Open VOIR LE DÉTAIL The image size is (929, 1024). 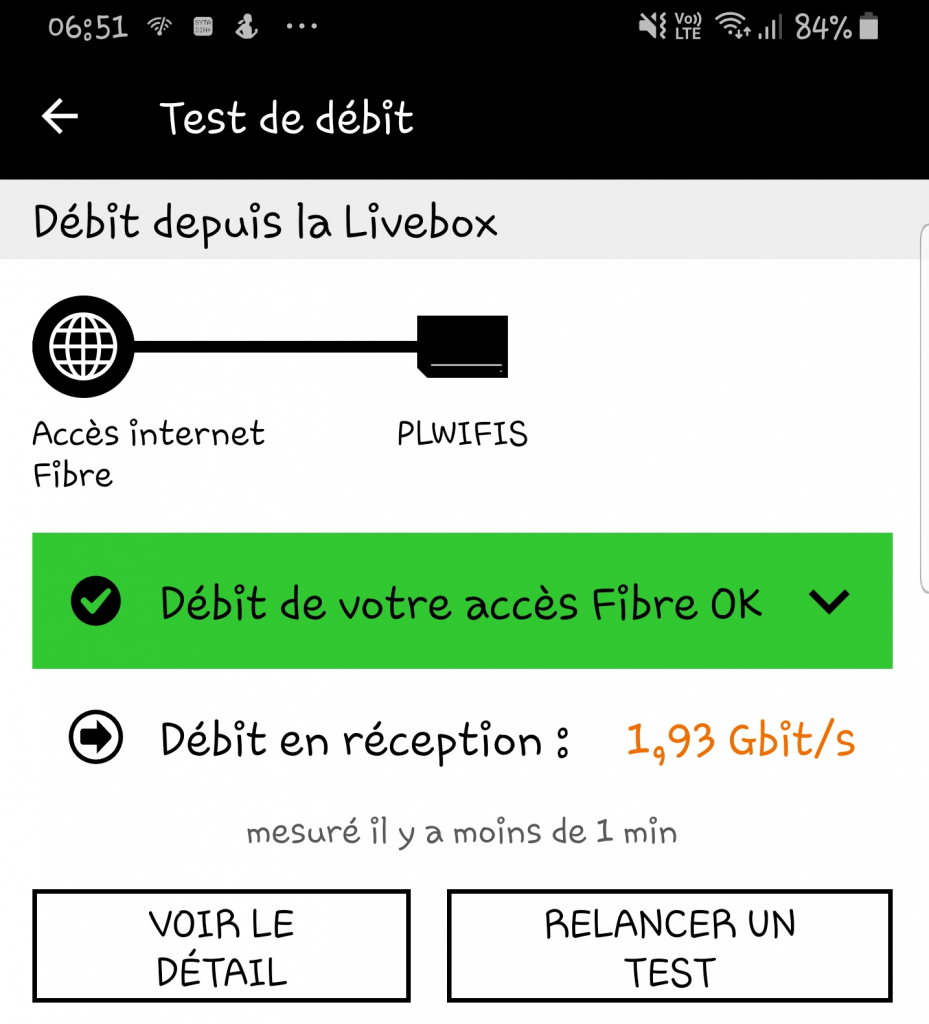[x=221, y=946]
